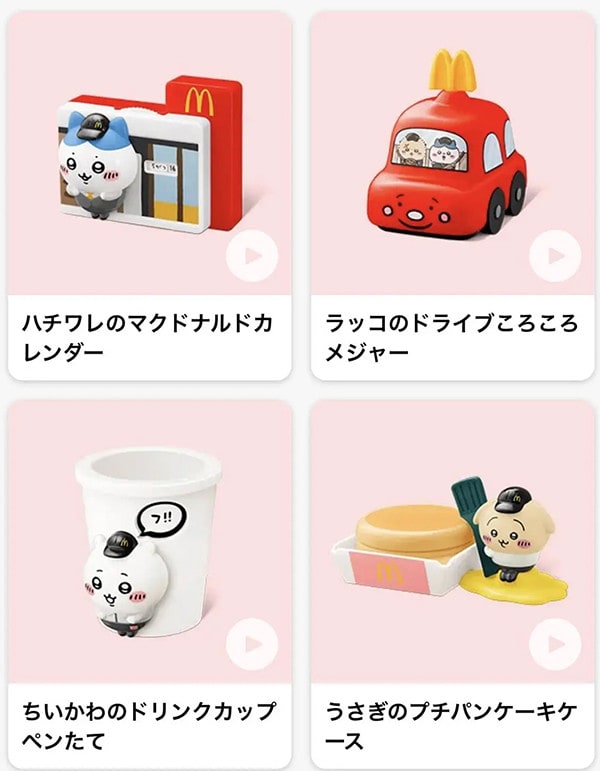The height and width of the screenshot is (771, 600).
Task: Open the ちいかわのドリンクカップペンたて card
Action: [x=150, y=584]
